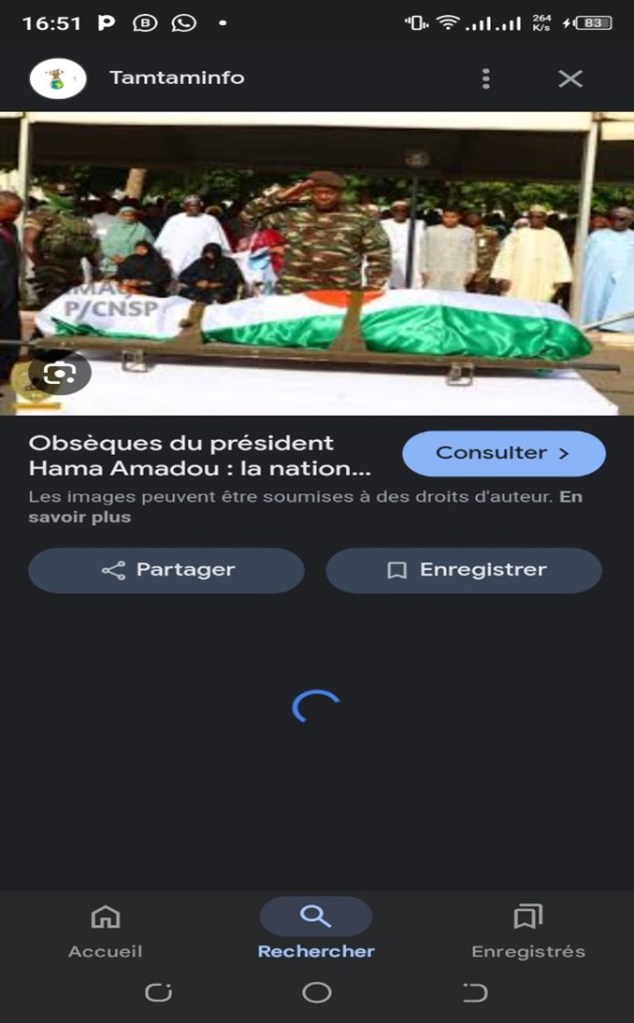Open the En savoir plus link
634x1023 pixels.
point(80,517)
